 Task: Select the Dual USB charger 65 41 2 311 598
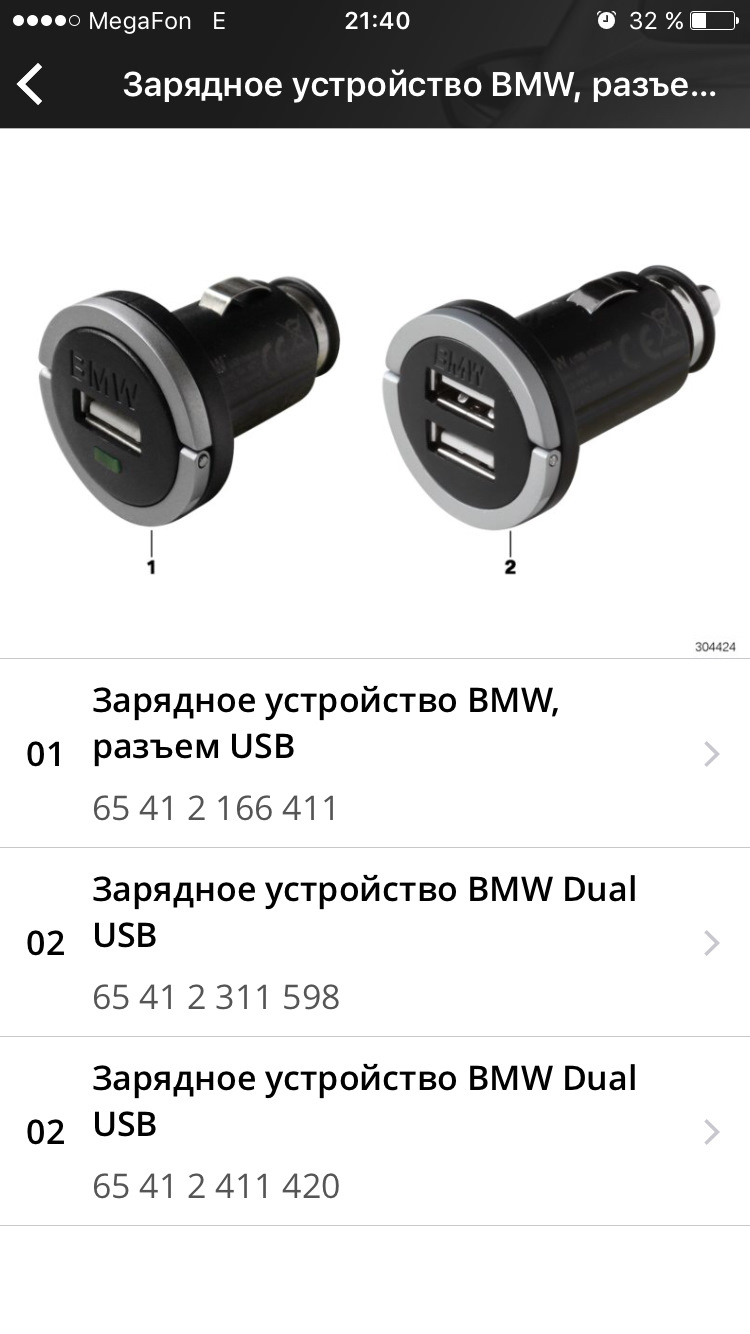click(x=374, y=942)
